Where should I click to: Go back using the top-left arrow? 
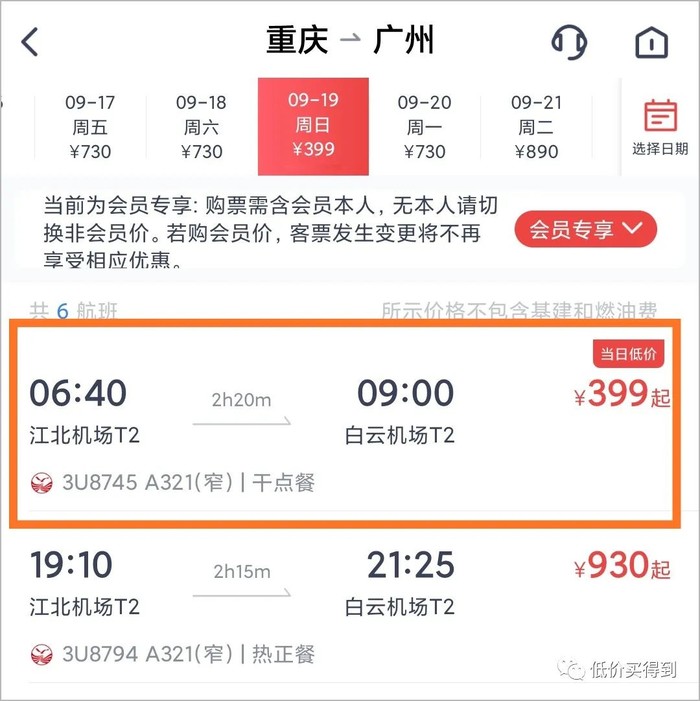(x=30, y=42)
